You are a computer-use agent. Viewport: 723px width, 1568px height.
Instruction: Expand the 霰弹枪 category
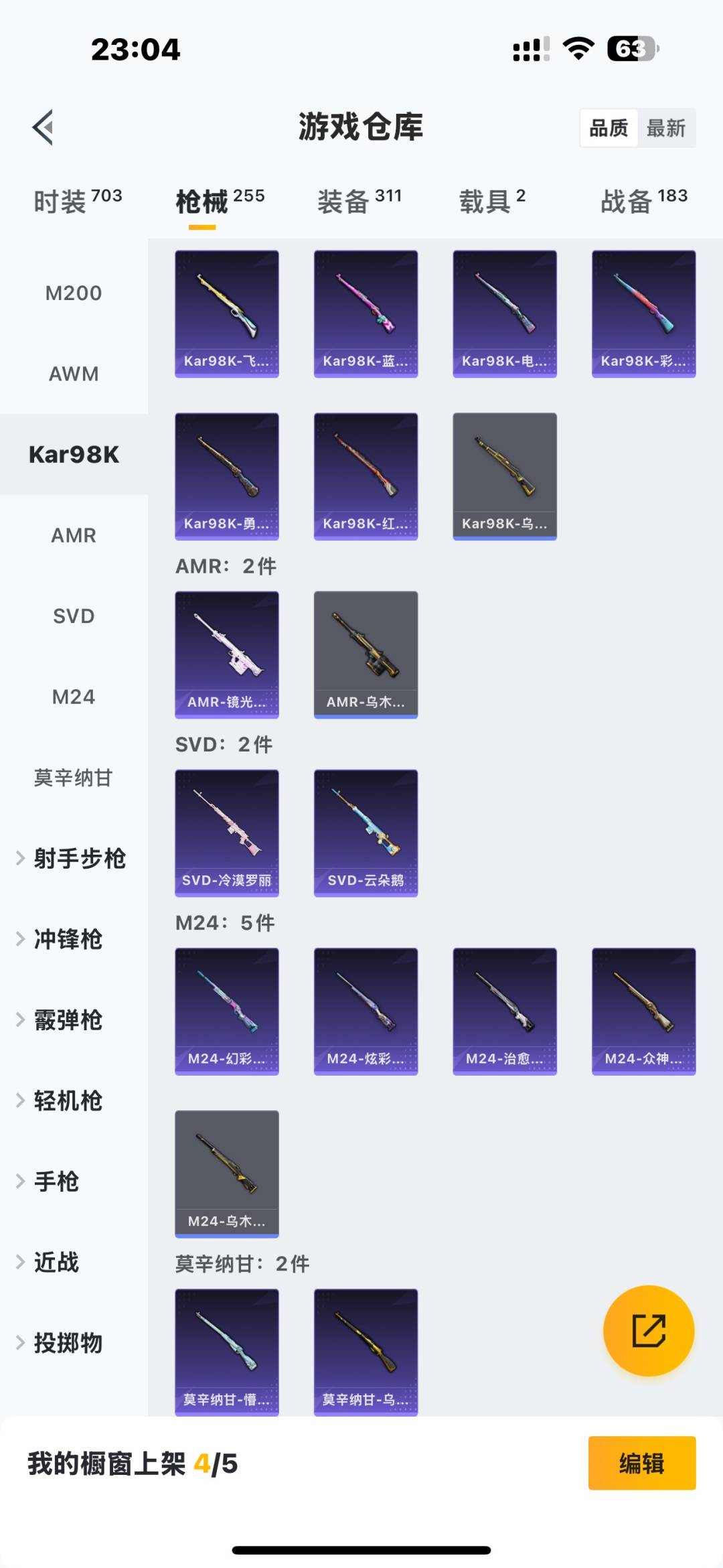pyautogui.click(x=67, y=1020)
